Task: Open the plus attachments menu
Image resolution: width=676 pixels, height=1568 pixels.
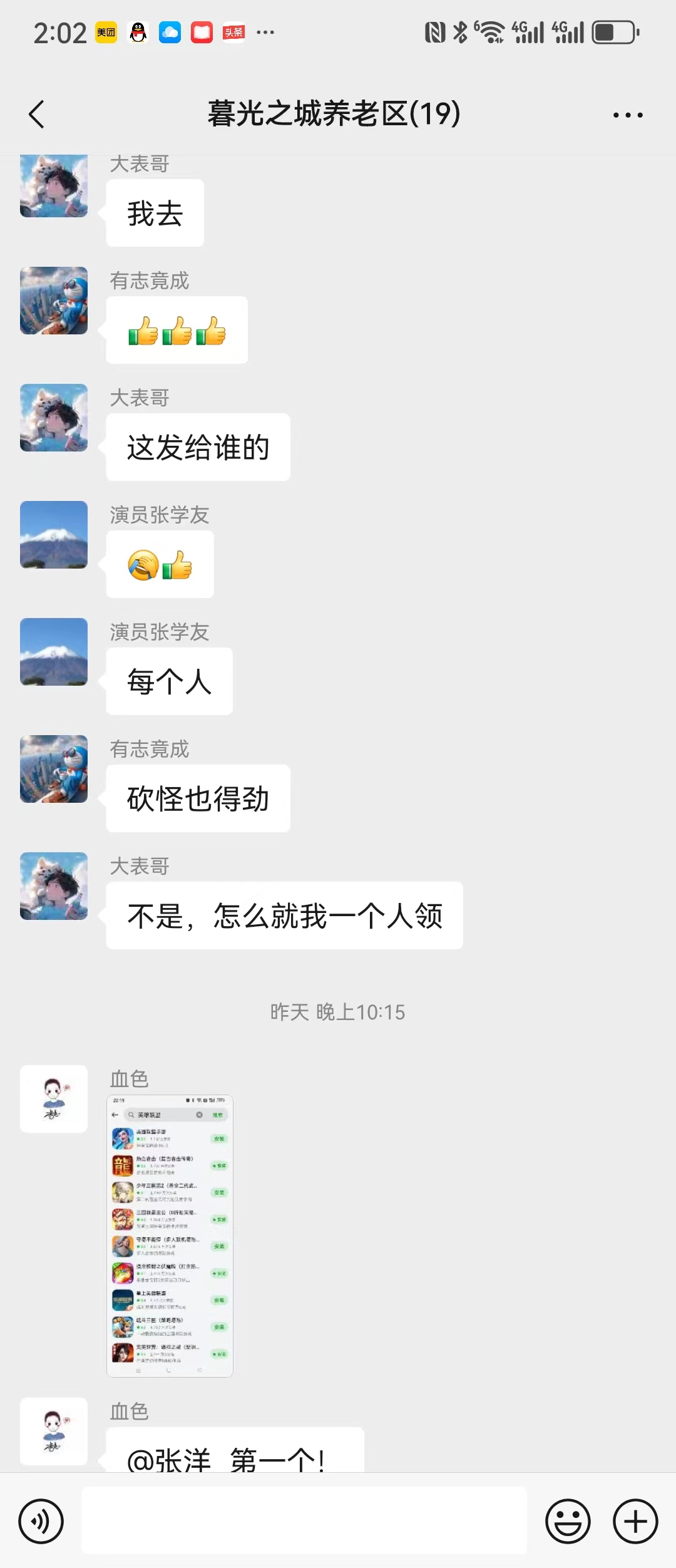Action: point(635,1521)
